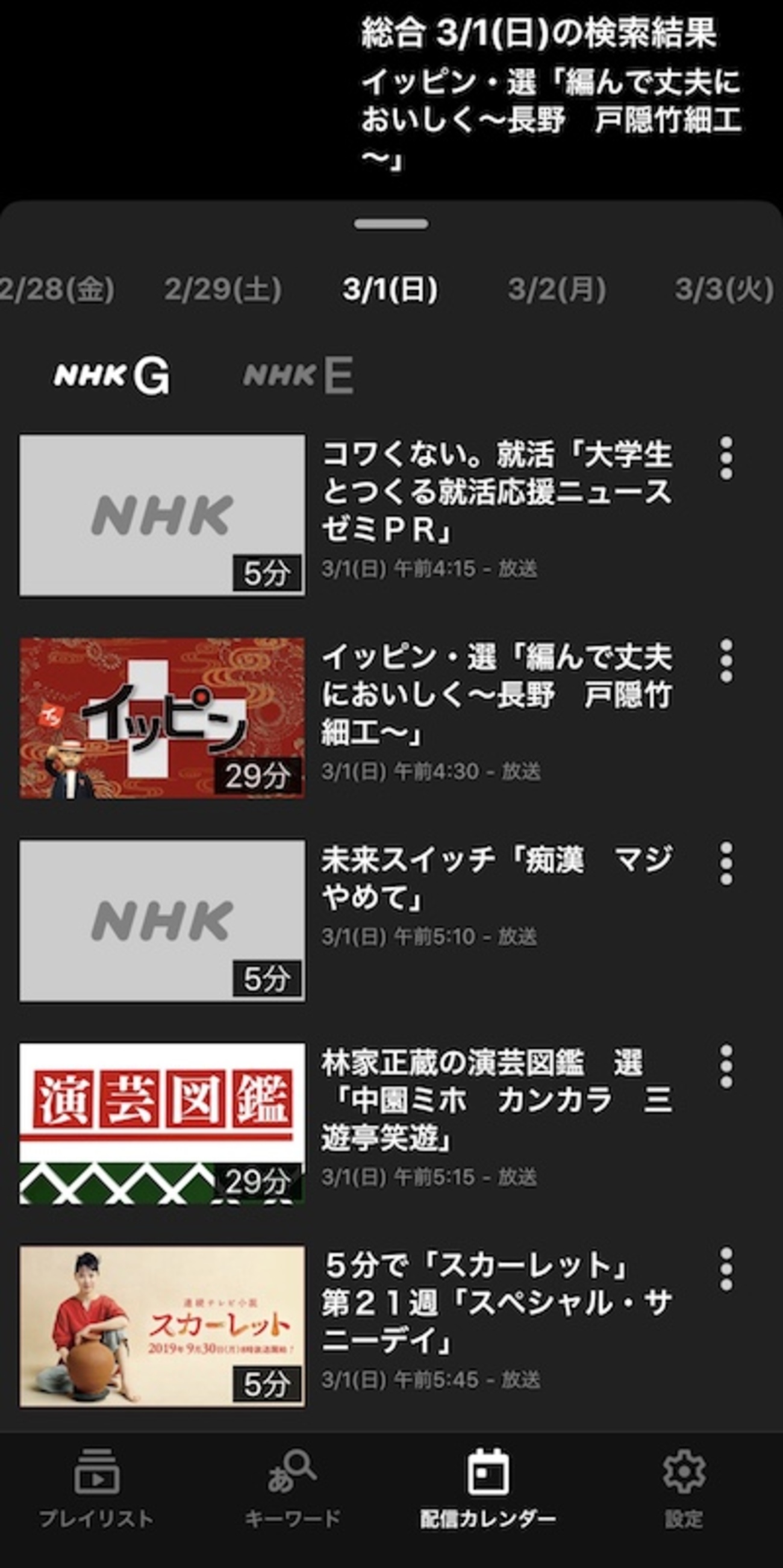Jump to the 3/3(火) date

click(724, 289)
